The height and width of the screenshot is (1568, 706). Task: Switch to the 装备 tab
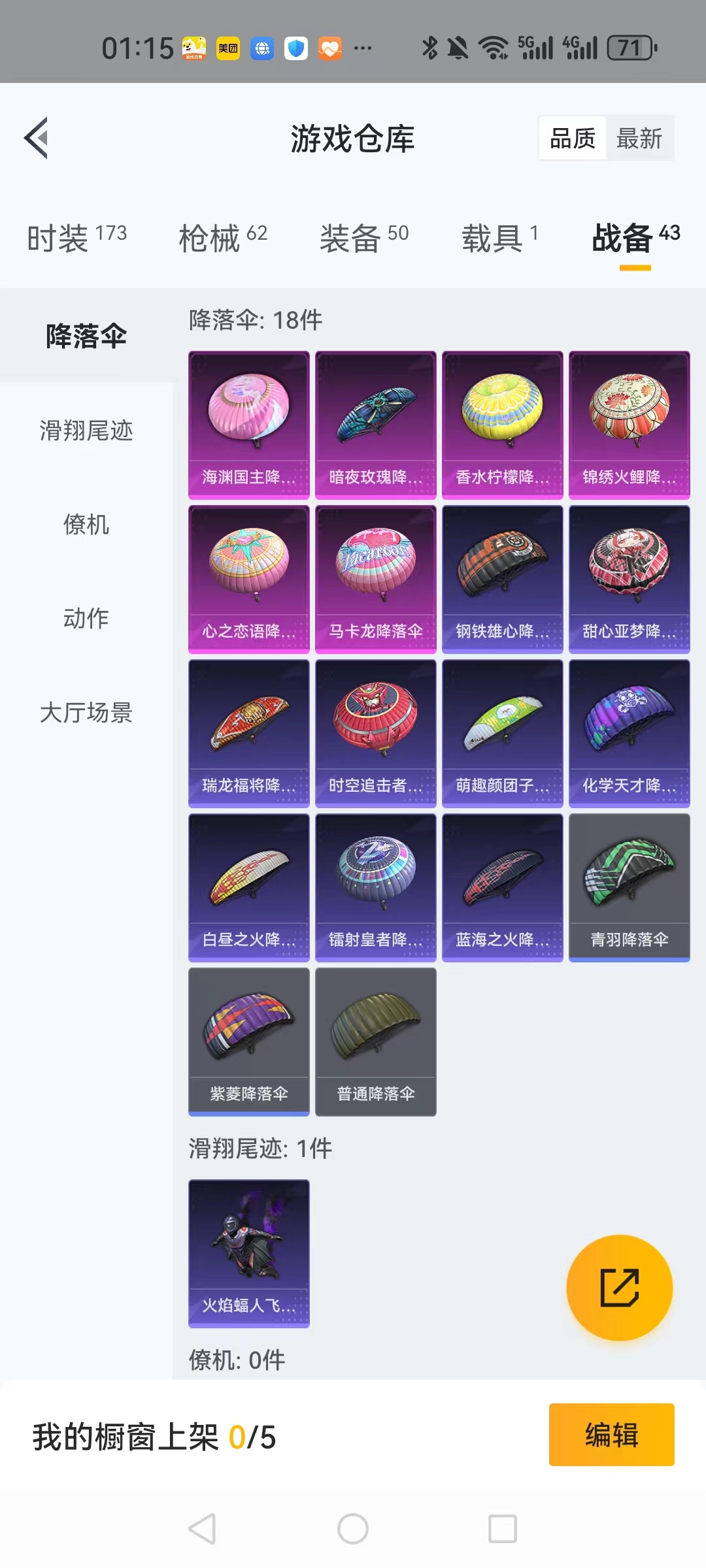pyautogui.click(x=364, y=238)
